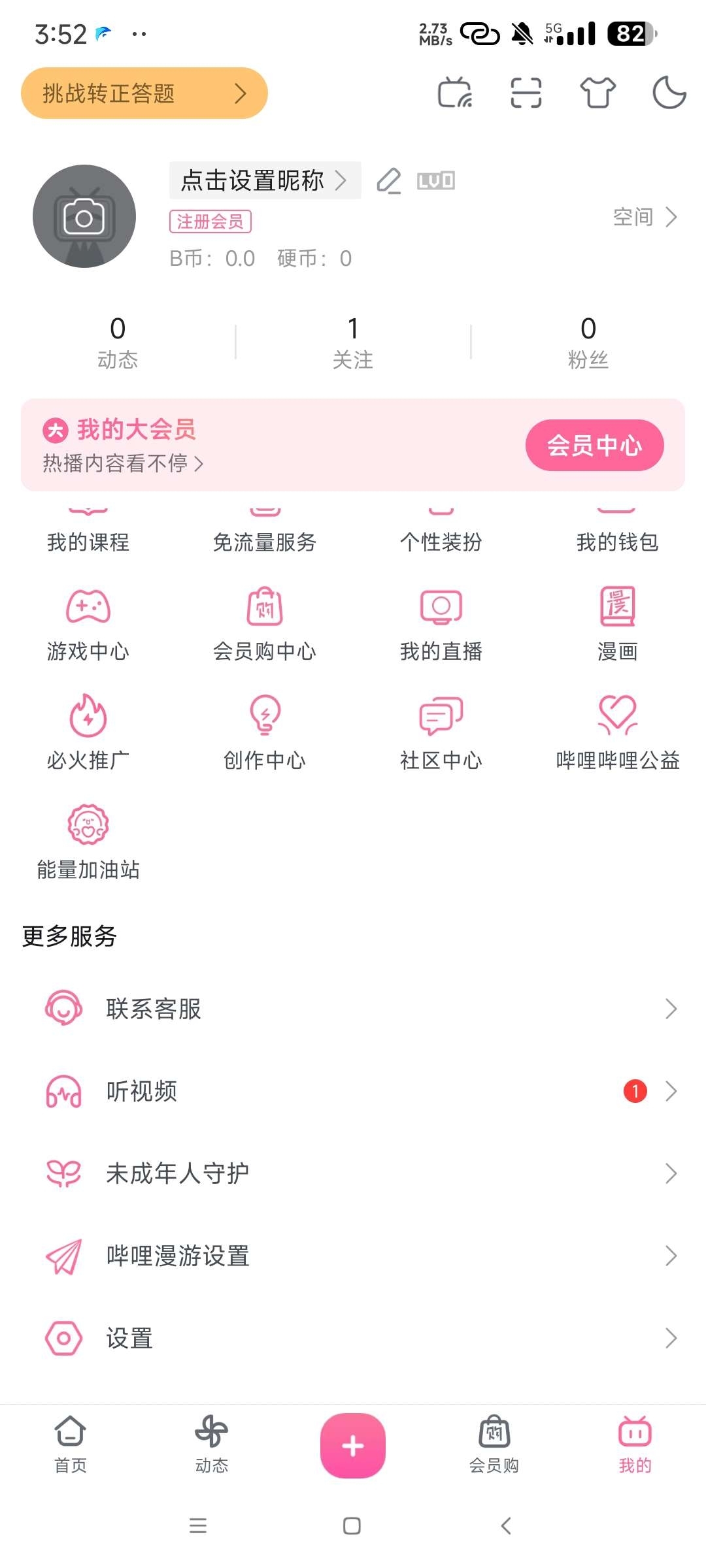Tap the pink plus upload button
706x1568 pixels.
pyautogui.click(x=353, y=1446)
